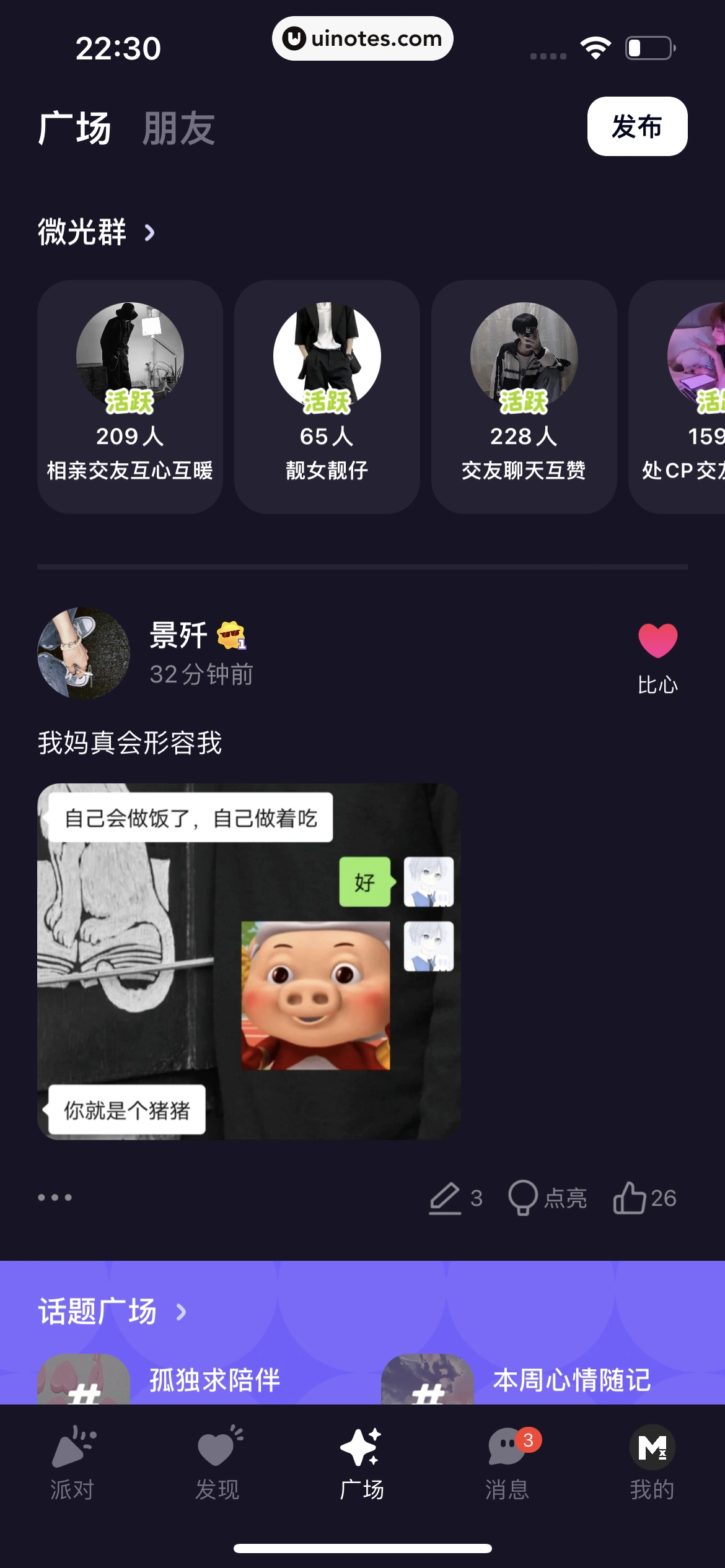Tap the 发布 button to post

pos(637,126)
